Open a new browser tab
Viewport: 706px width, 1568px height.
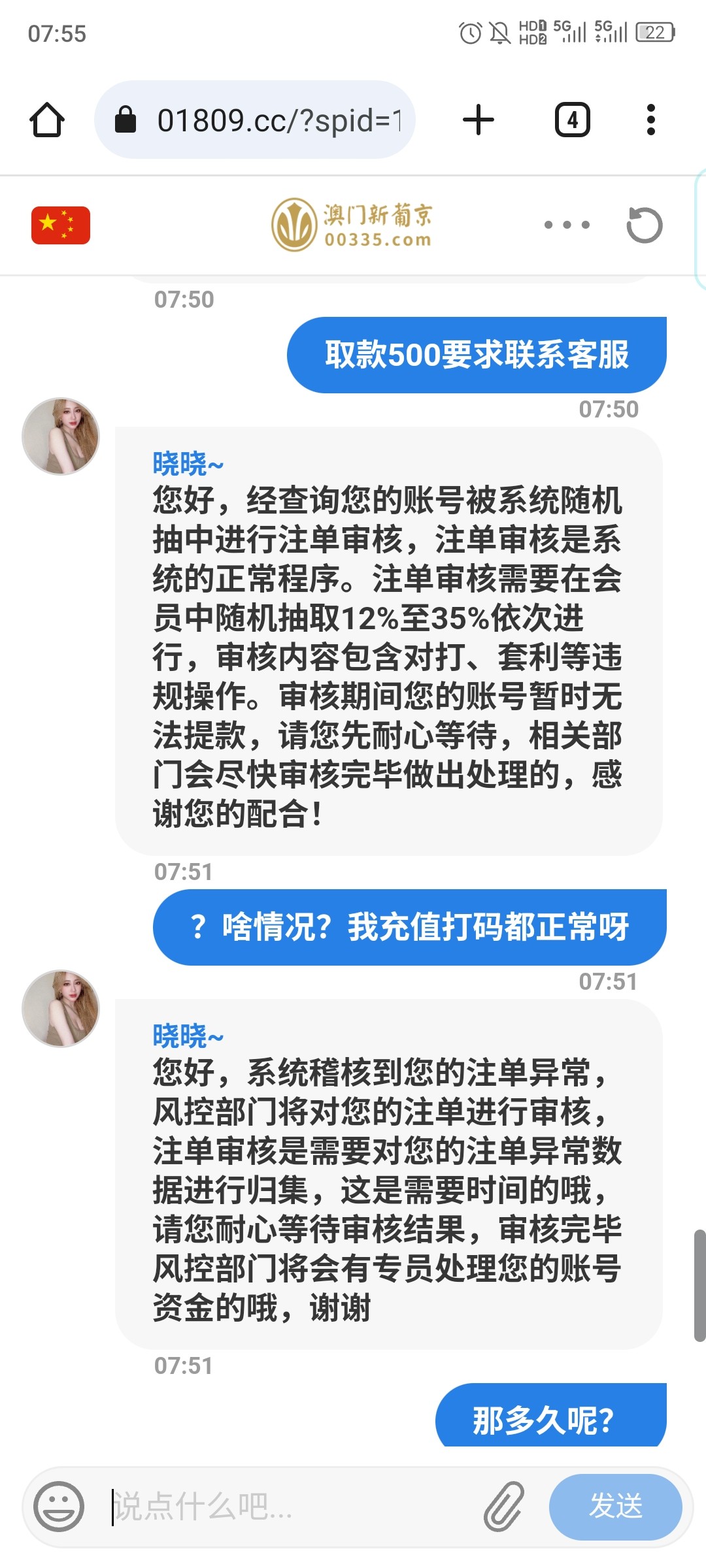[478, 120]
